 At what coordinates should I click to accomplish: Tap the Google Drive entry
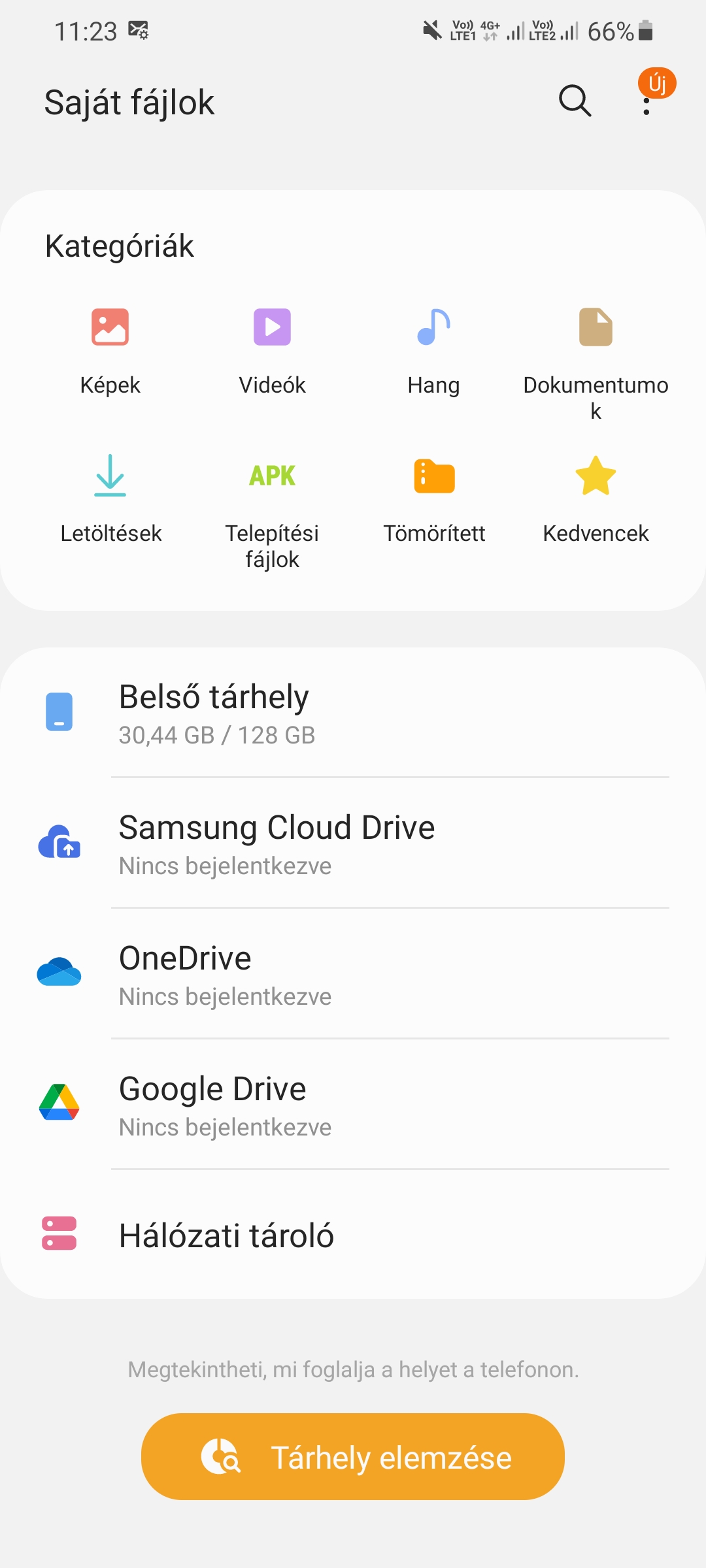point(353,1104)
